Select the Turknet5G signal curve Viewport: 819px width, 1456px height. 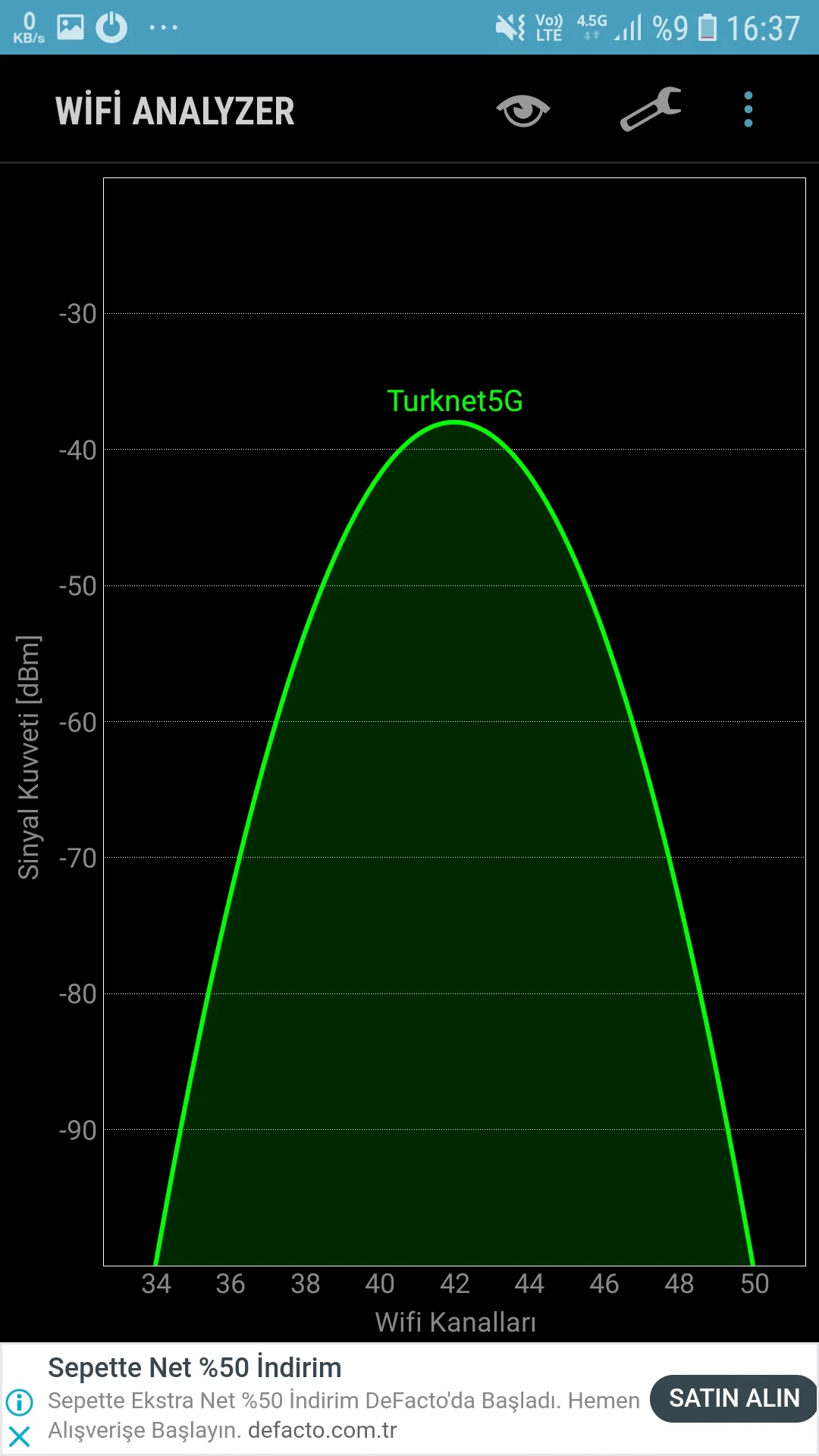click(455, 426)
